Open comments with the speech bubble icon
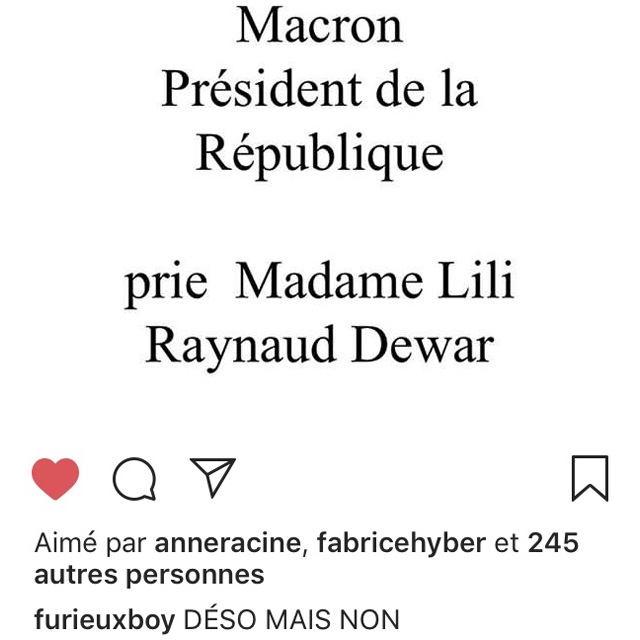 134,479
